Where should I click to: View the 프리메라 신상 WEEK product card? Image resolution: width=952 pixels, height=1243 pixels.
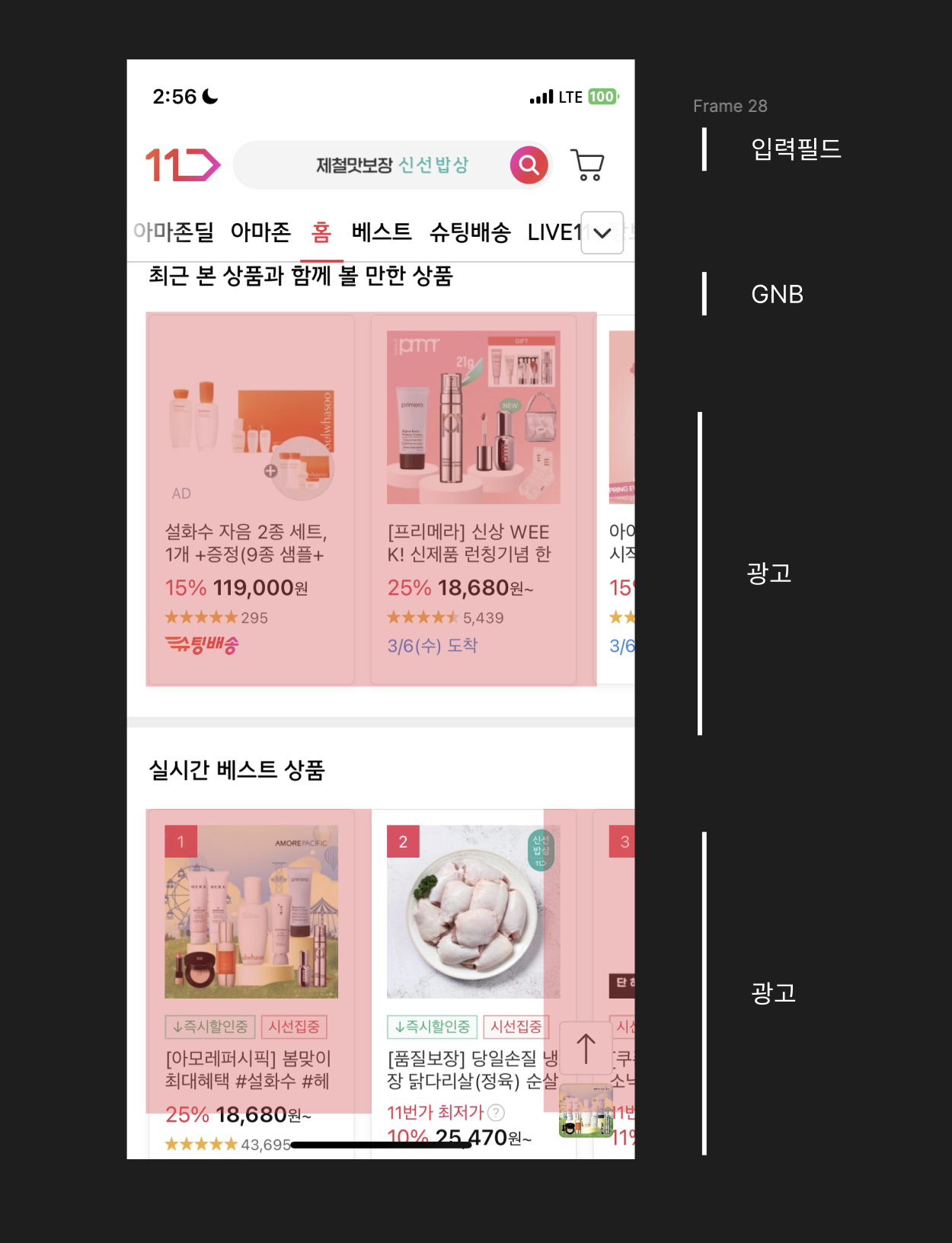coord(473,500)
